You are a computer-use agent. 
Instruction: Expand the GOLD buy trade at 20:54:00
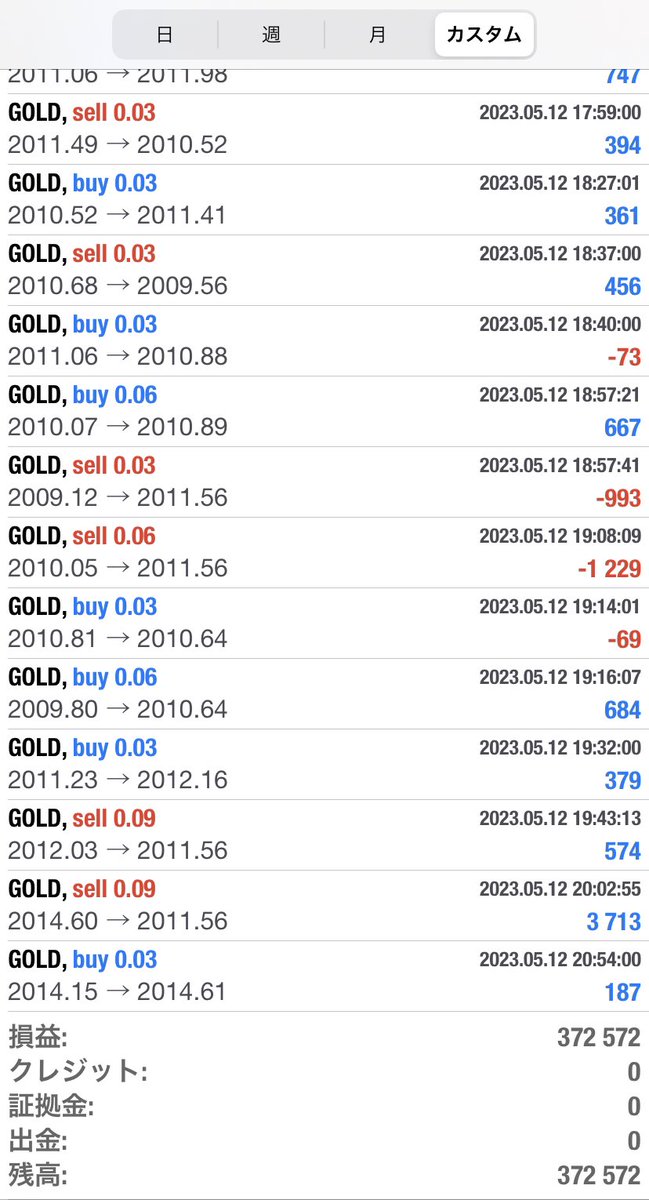point(324,976)
